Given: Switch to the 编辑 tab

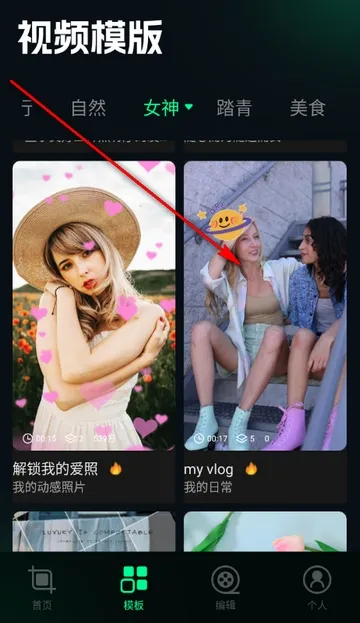Looking at the screenshot, I should (225, 587).
